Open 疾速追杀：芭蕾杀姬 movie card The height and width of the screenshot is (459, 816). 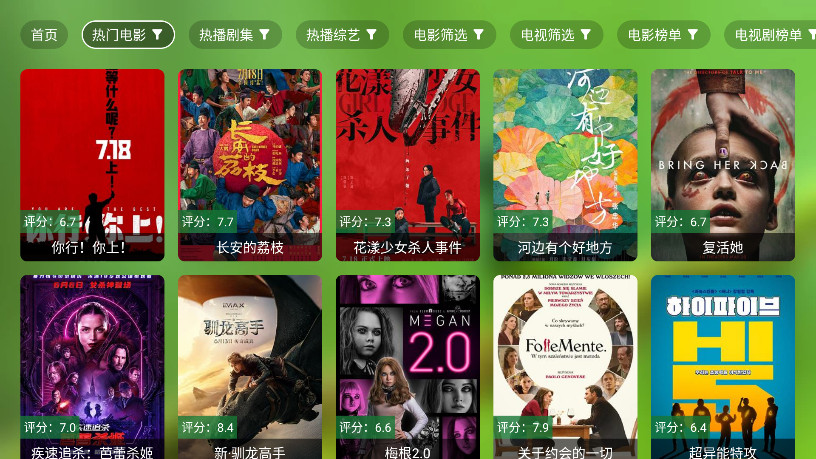(92, 368)
